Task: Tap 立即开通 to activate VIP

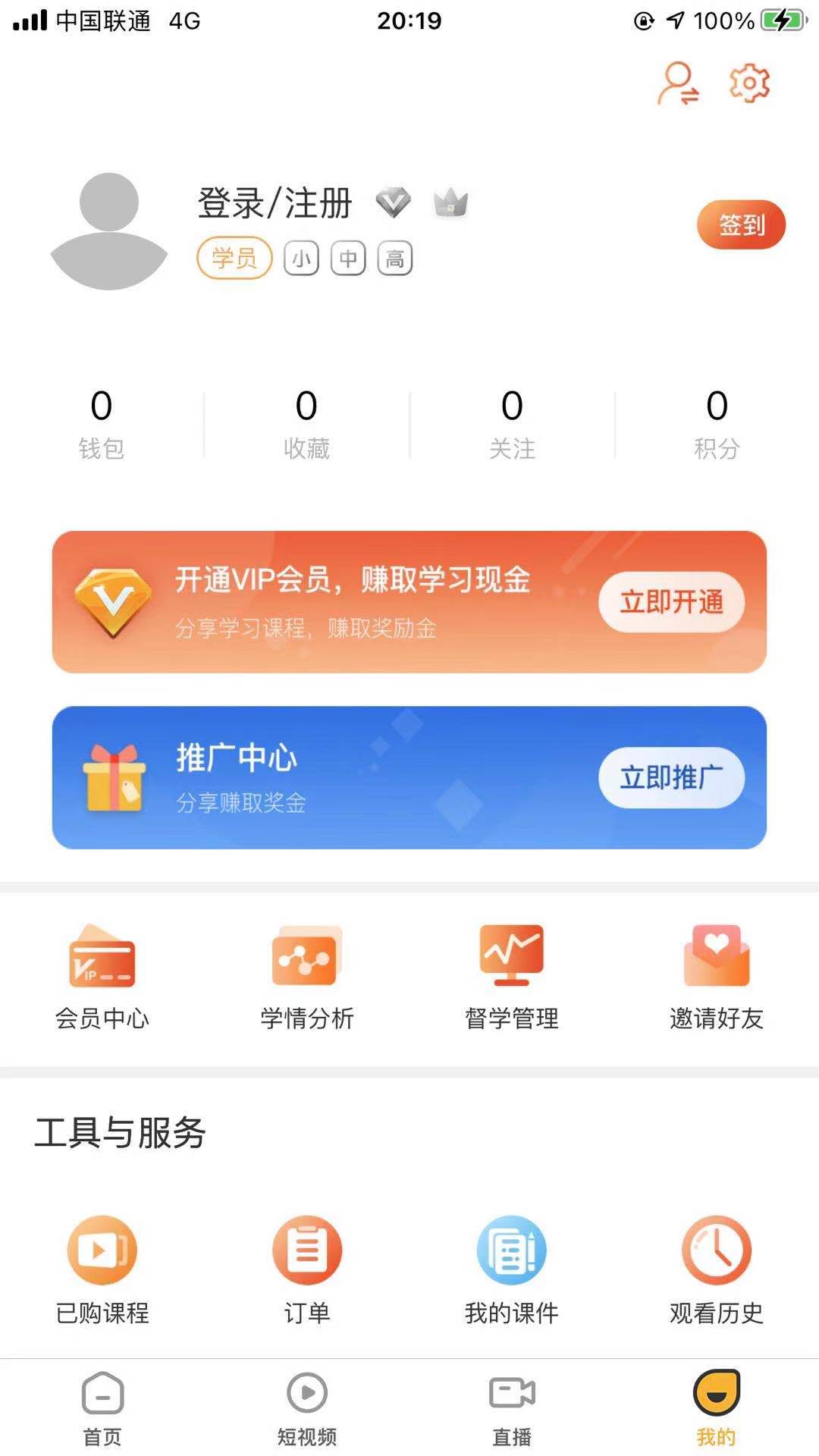Action: click(671, 602)
